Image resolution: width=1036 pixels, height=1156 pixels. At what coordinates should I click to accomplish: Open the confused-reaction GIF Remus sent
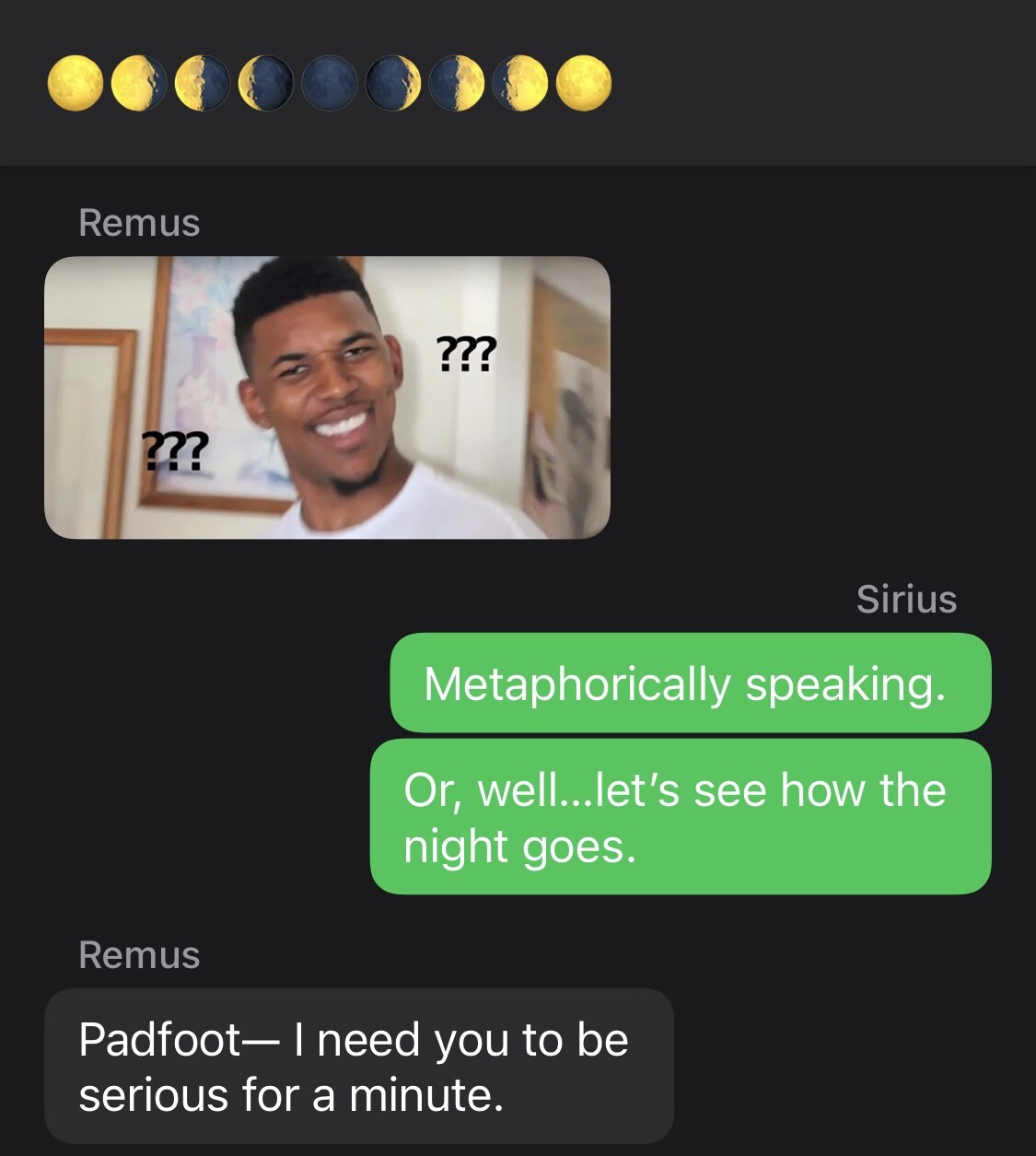[327, 398]
